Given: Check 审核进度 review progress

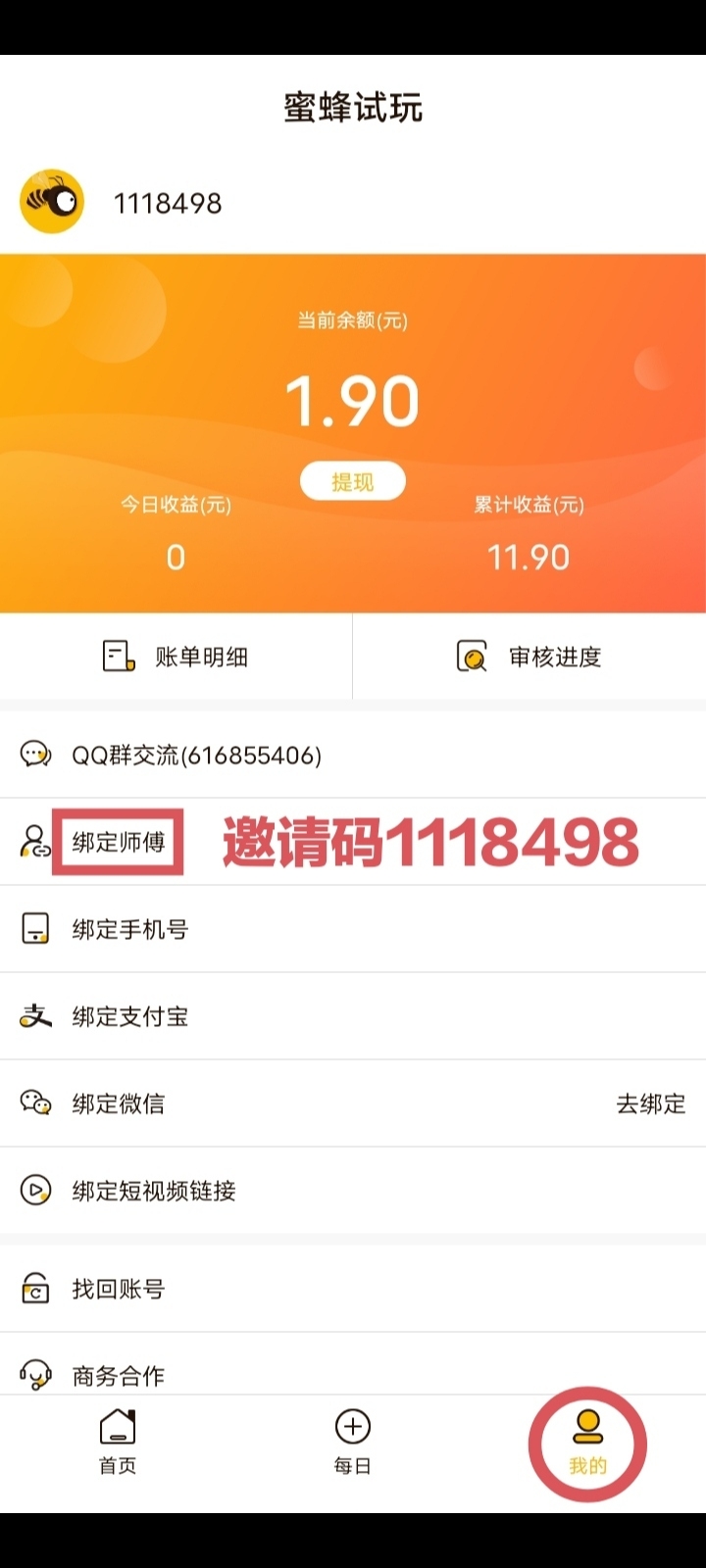Looking at the screenshot, I should (529, 657).
